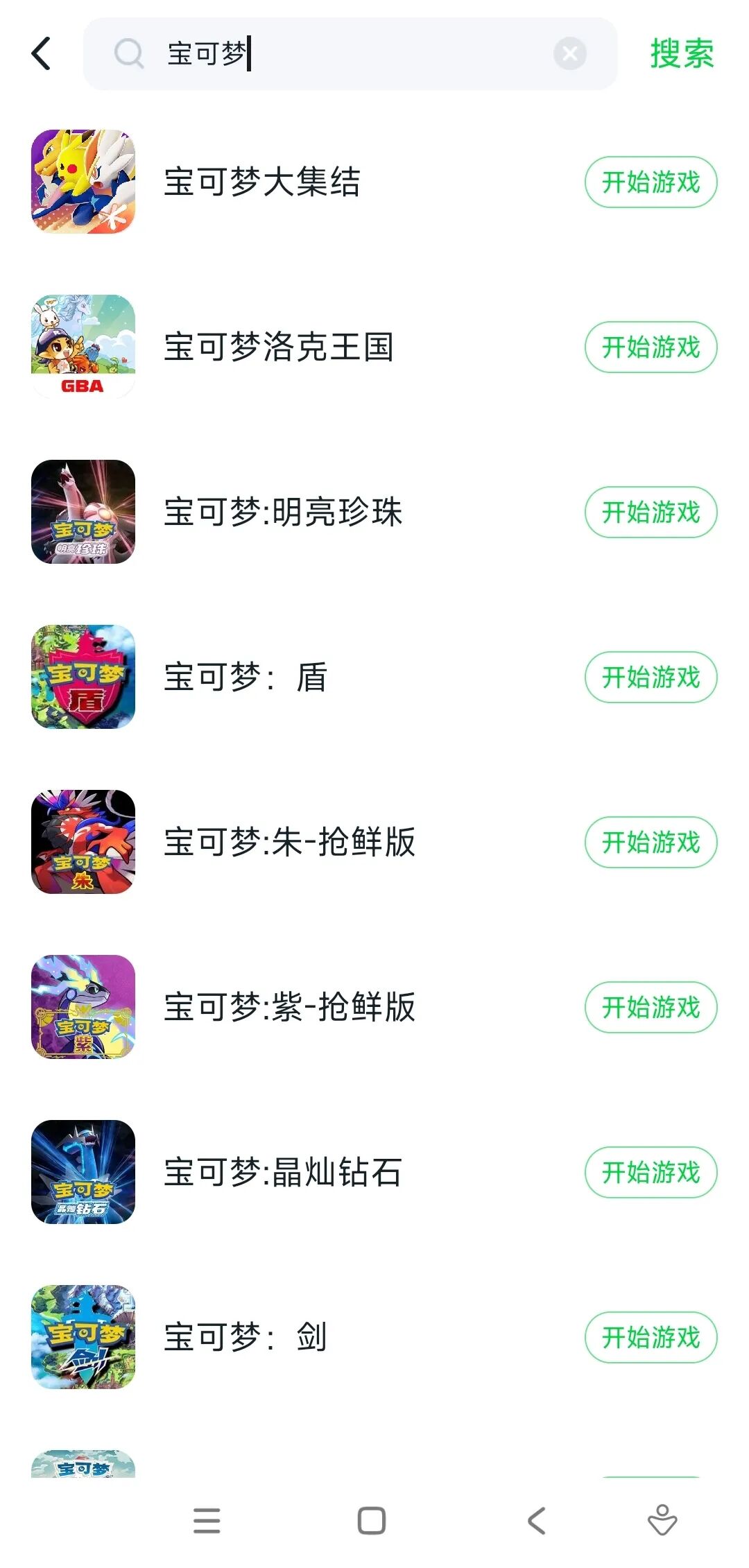Start the game 宝可梦:紫-抢鲜版
The height and width of the screenshot is (1568, 749).
pos(651,1008)
